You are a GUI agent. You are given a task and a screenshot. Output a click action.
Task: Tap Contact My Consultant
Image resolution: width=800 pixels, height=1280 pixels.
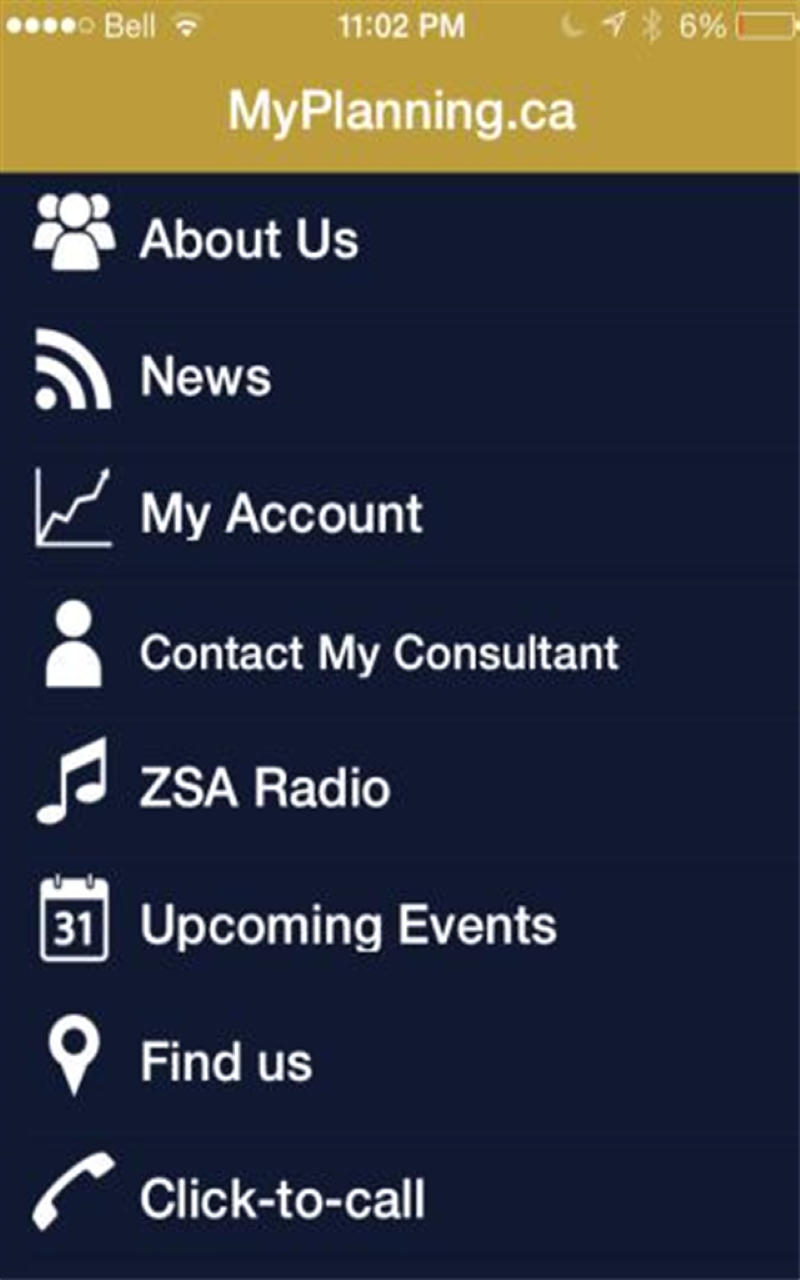[380, 653]
